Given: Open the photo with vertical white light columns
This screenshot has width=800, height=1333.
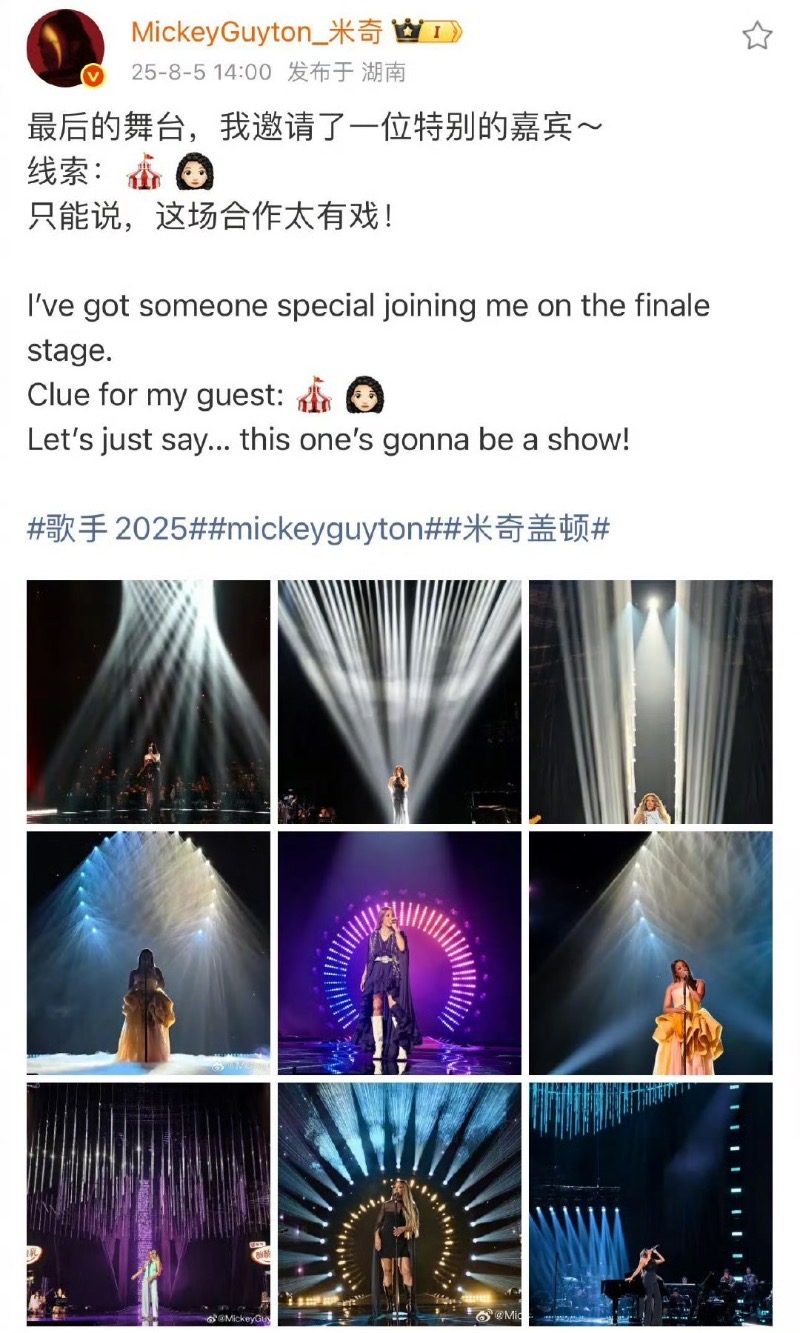Looking at the screenshot, I should pyautogui.click(x=650, y=702).
